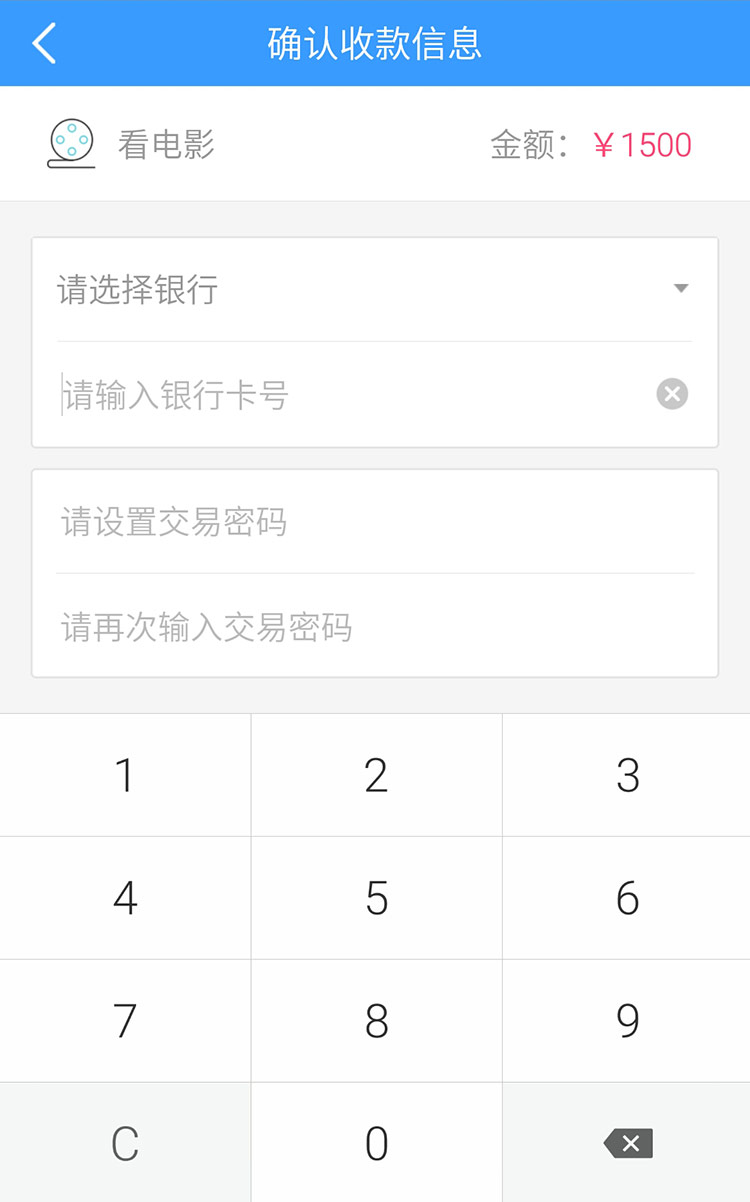The image size is (750, 1202).
Task: Enter digit 0 on the keypad
Action: (376, 1143)
